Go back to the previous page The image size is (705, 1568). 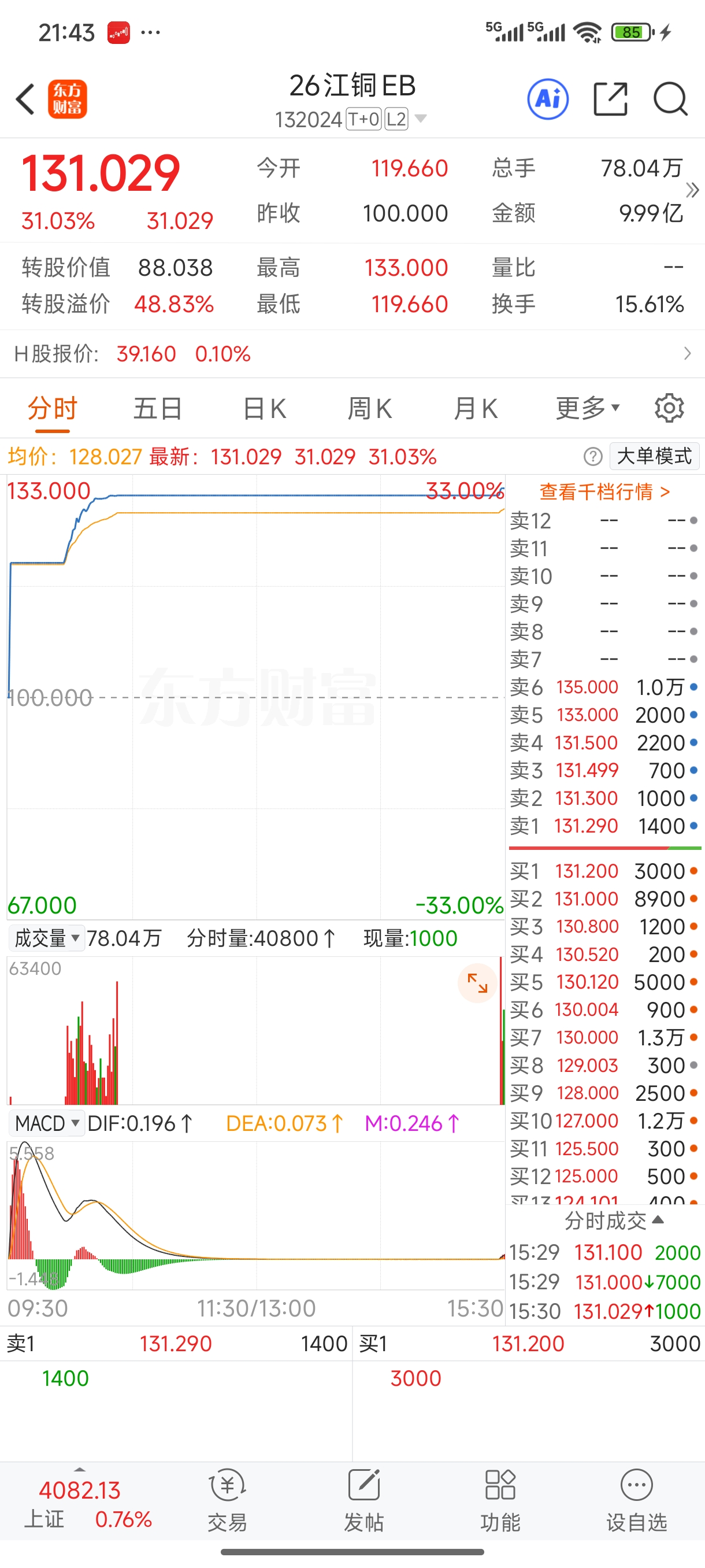[x=25, y=99]
